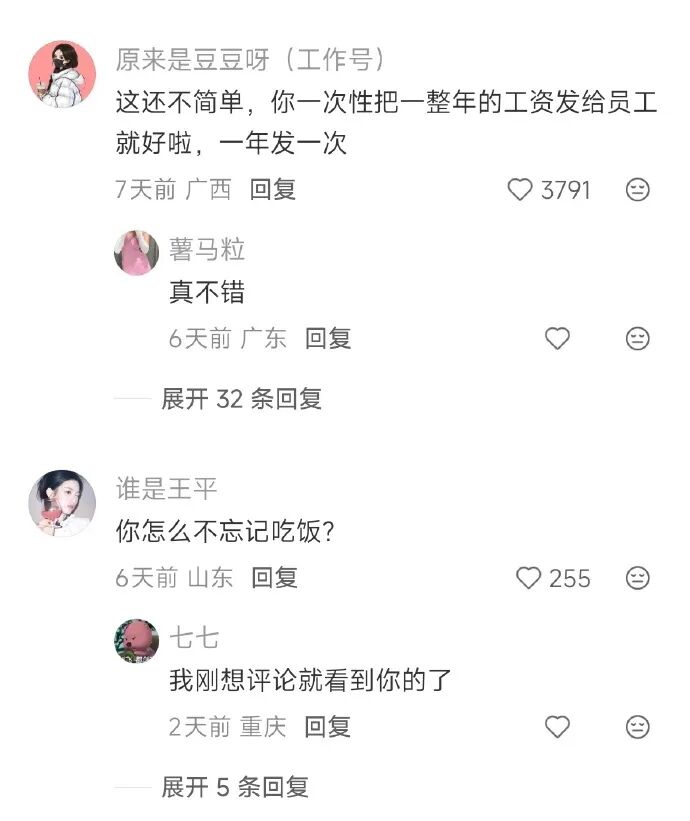Viewport: 690px width, 821px height.
Task: Like 谁是王平's comment
Action: coord(528,578)
